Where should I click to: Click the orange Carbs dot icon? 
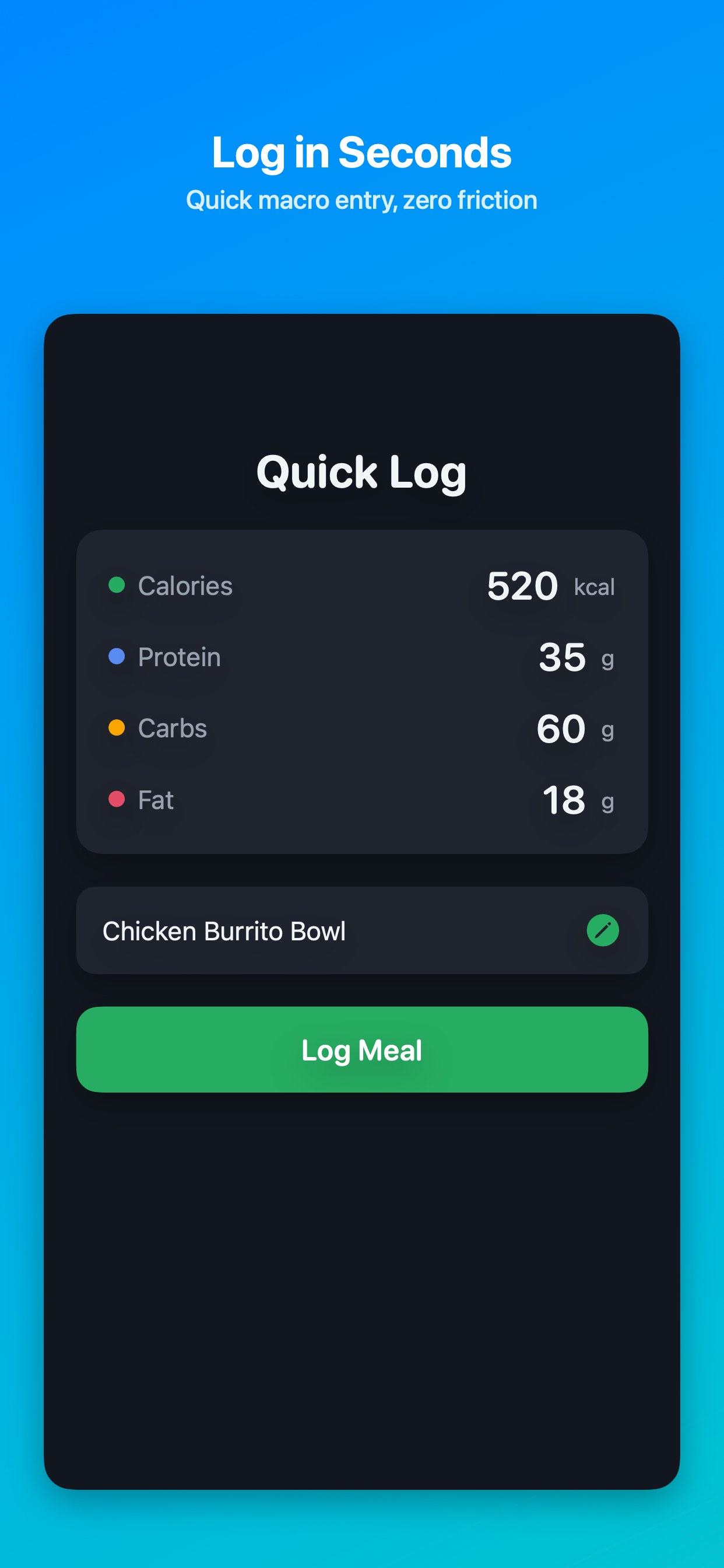tap(117, 728)
